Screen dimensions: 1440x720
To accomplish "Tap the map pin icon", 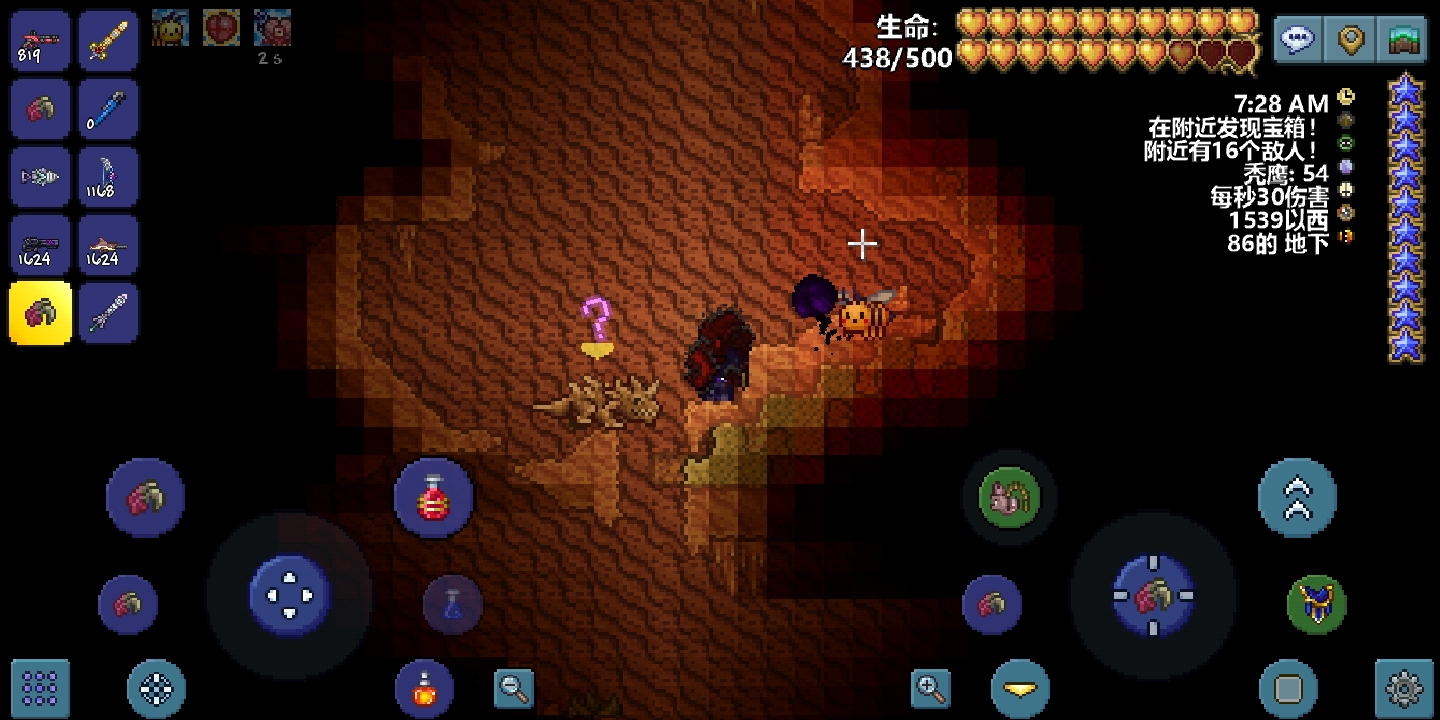I will (x=1352, y=40).
